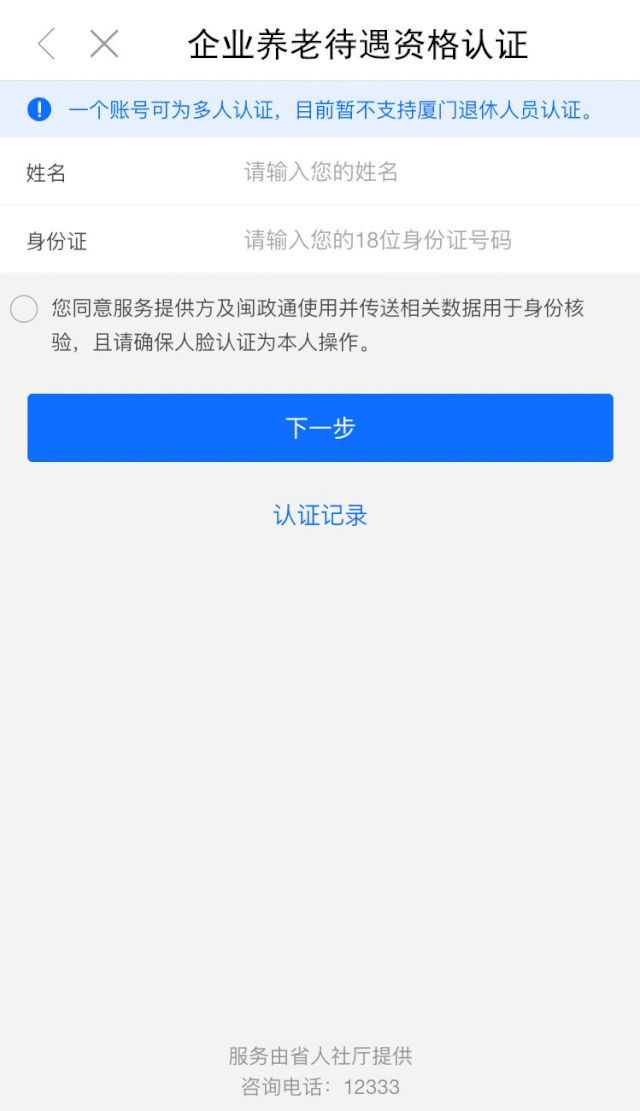The image size is (640, 1111).
Task: Open 认证记录 certification records
Action: coord(320,516)
